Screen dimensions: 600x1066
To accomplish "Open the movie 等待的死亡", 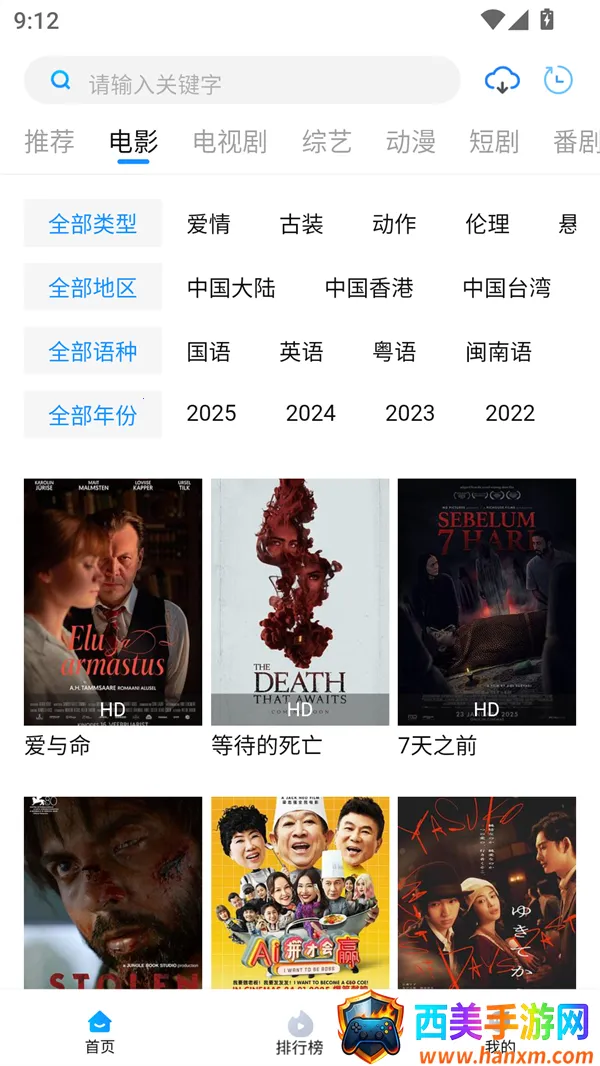I will coord(300,602).
